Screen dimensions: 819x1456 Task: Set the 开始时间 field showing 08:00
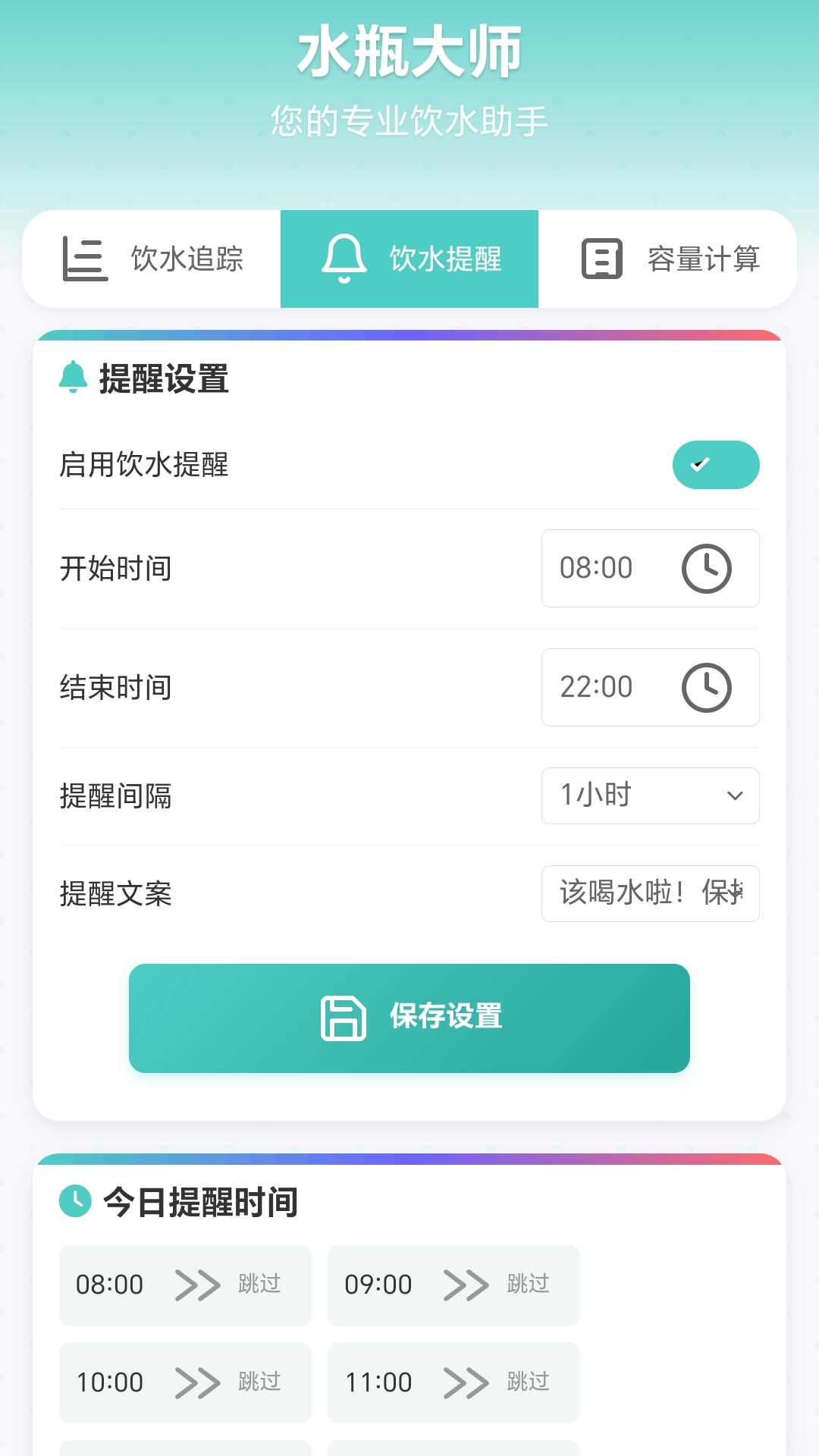[x=650, y=568]
